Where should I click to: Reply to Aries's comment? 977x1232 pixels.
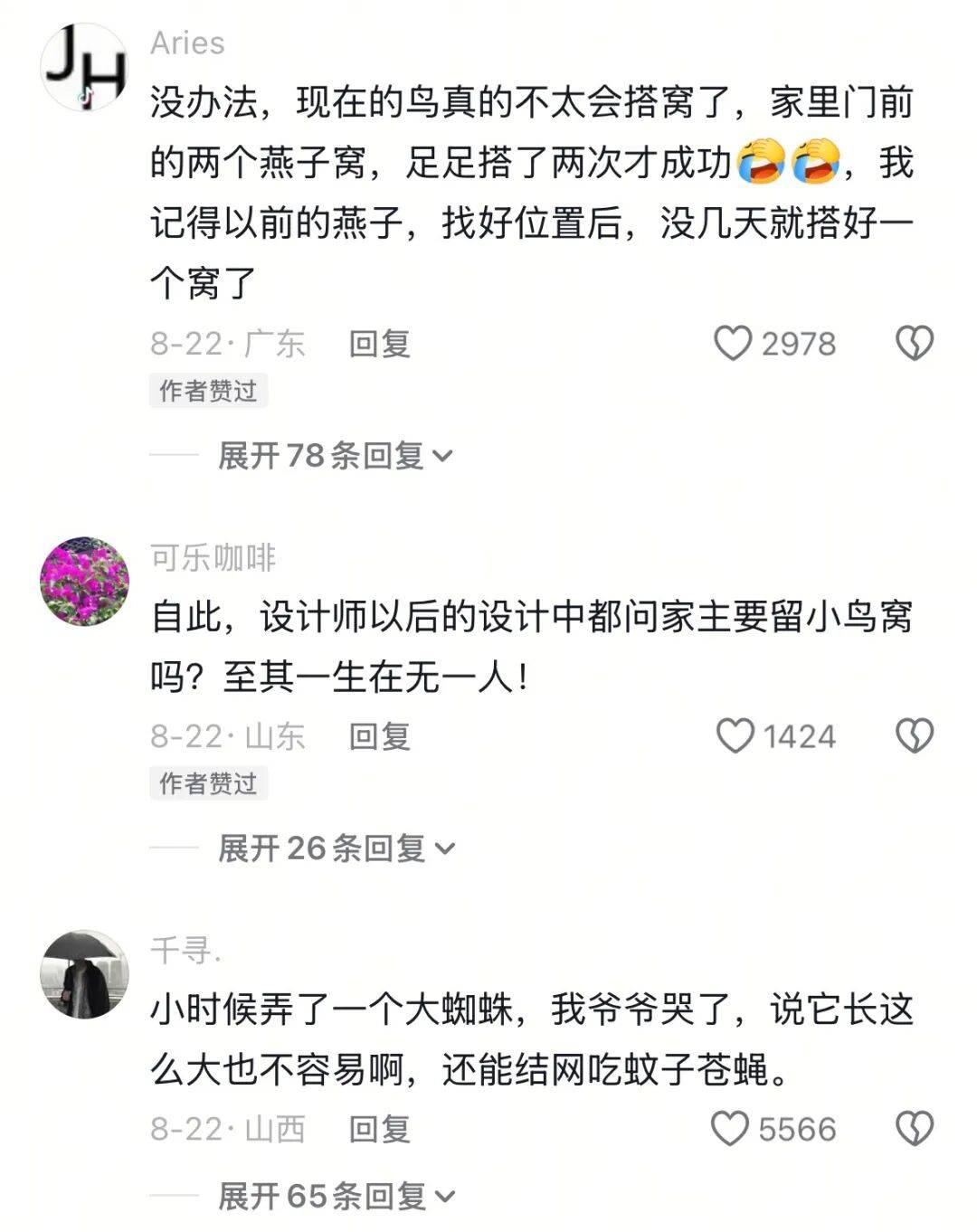tap(380, 344)
